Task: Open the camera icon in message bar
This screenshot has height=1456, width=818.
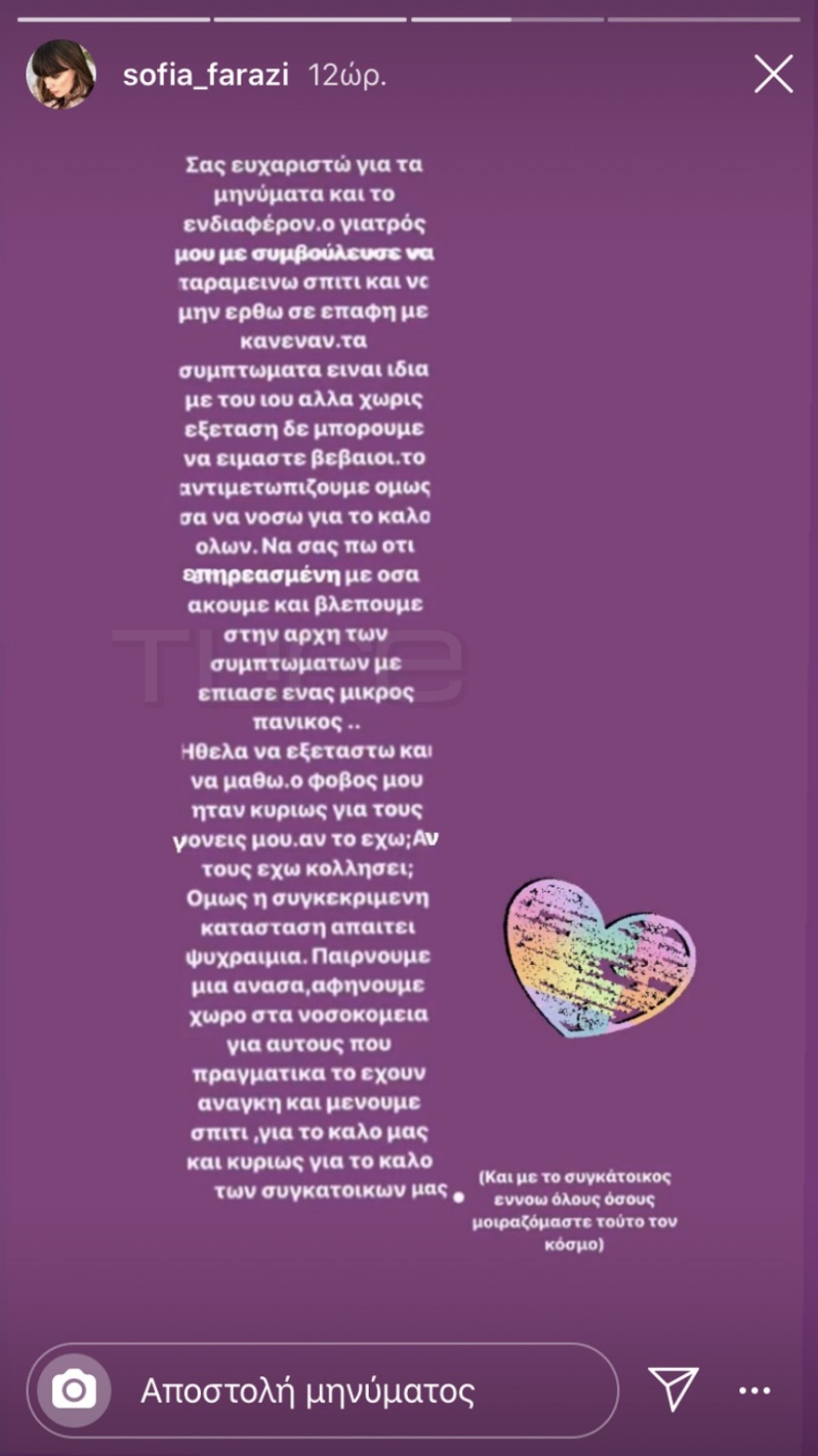Action: click(x=73, y=1391)
